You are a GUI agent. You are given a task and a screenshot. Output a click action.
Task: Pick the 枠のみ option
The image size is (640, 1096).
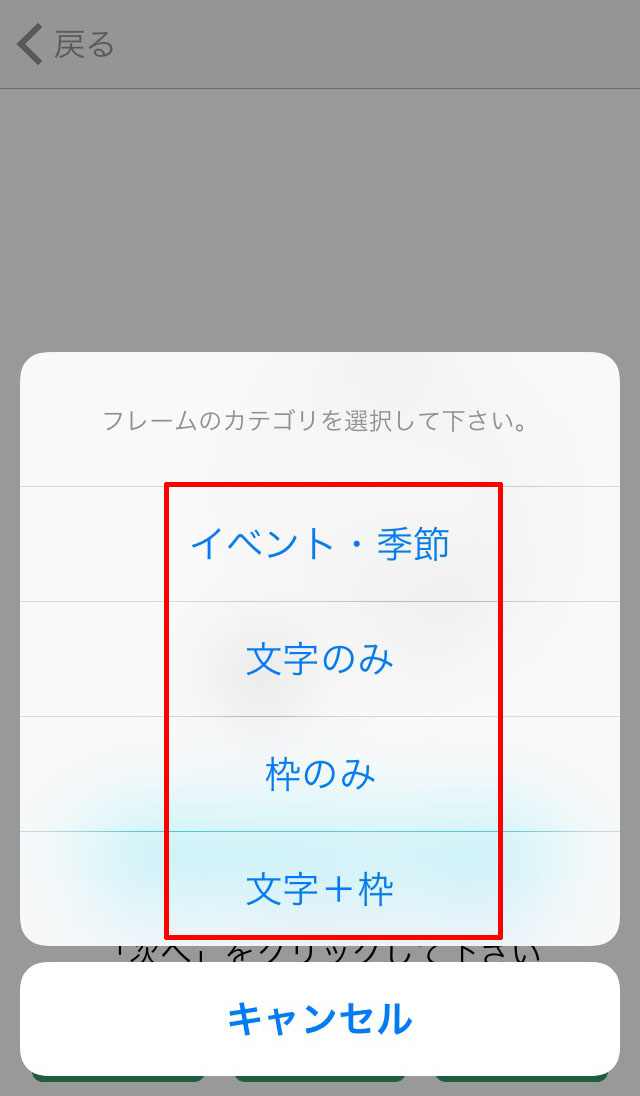319,774
